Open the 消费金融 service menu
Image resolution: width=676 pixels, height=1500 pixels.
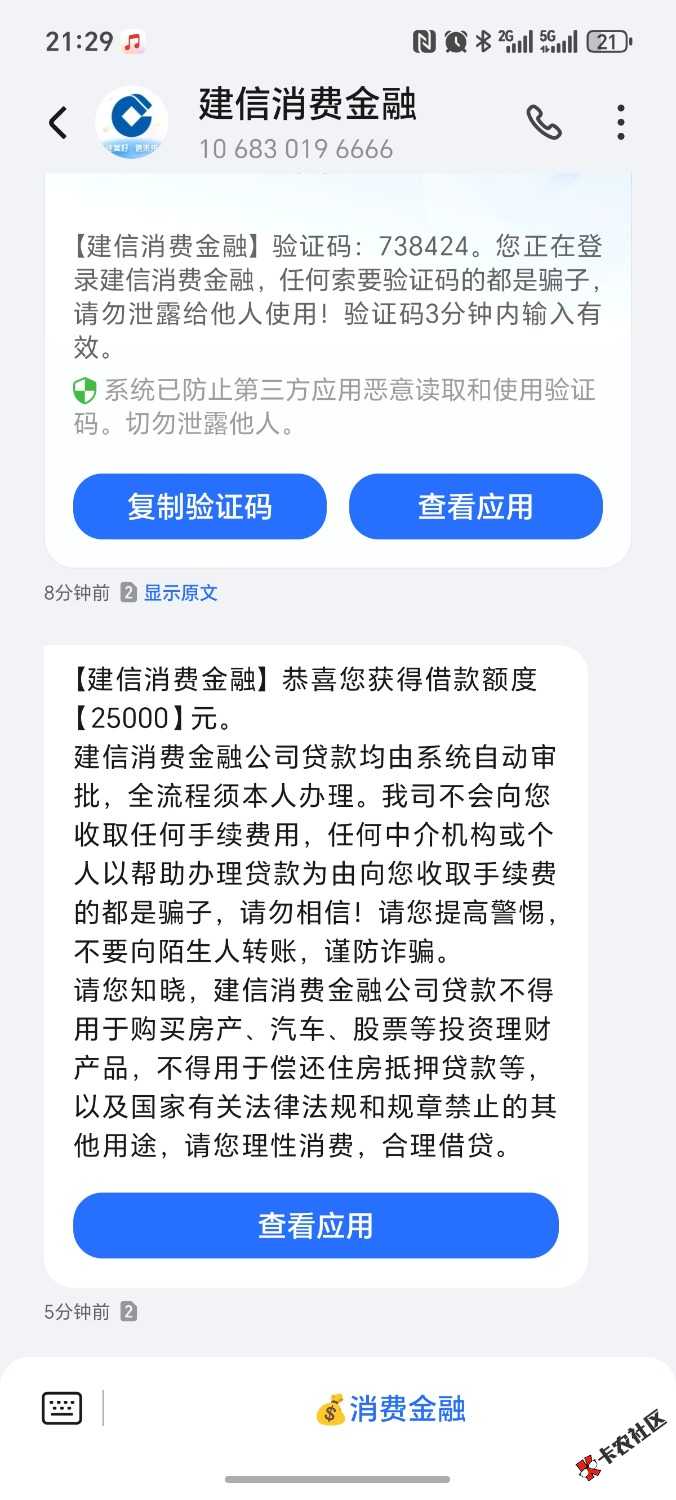point(390,1409)
